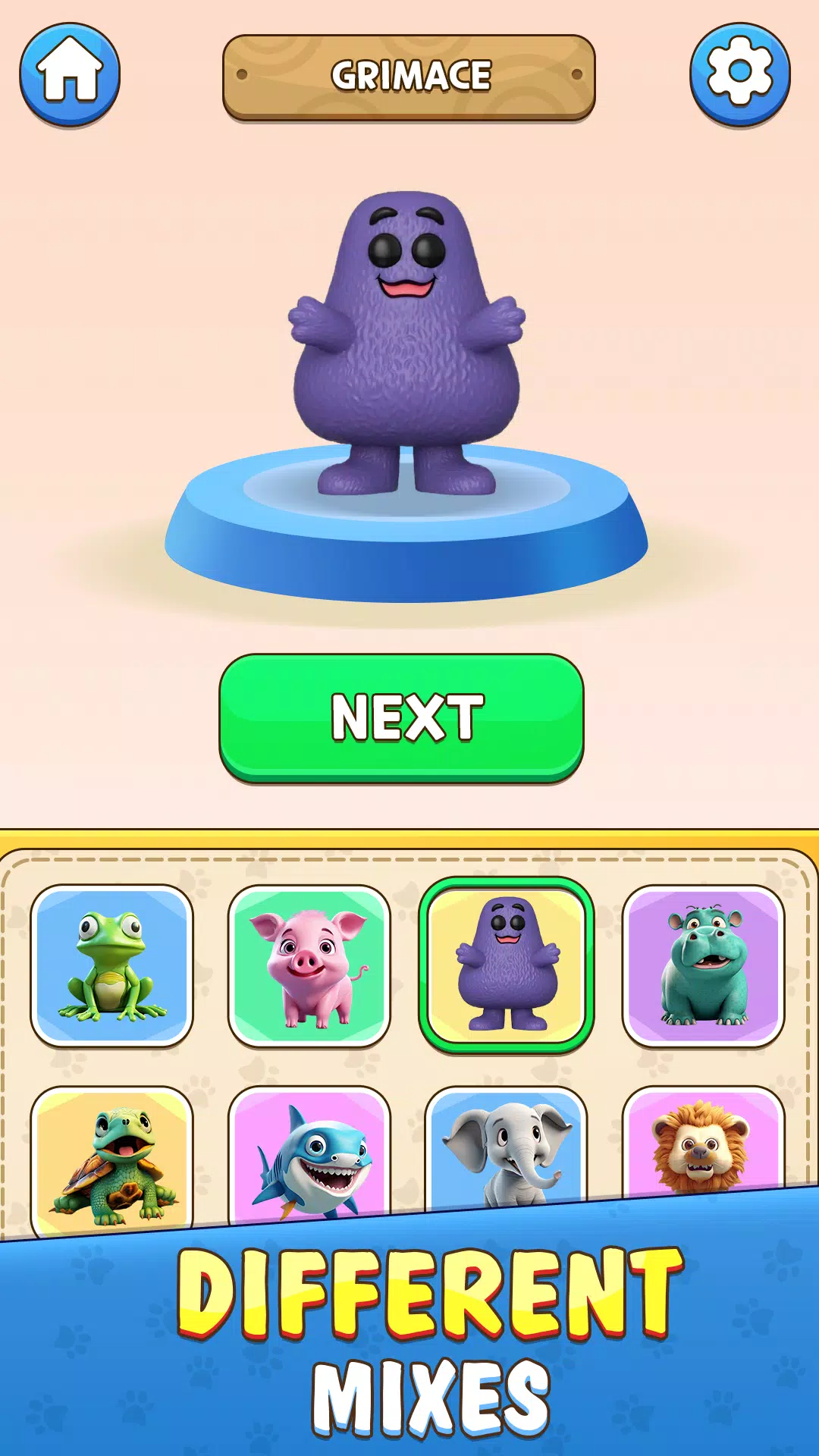Select the shark character tile
819x1456 pixels.
point(309,1151)
